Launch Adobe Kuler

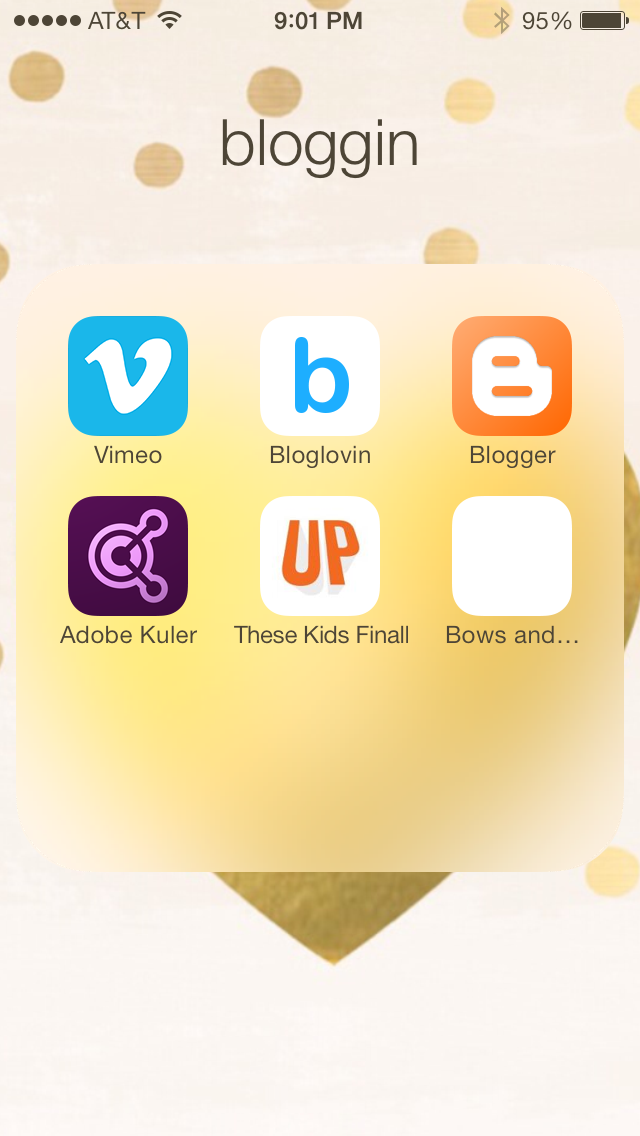point(128,556)
